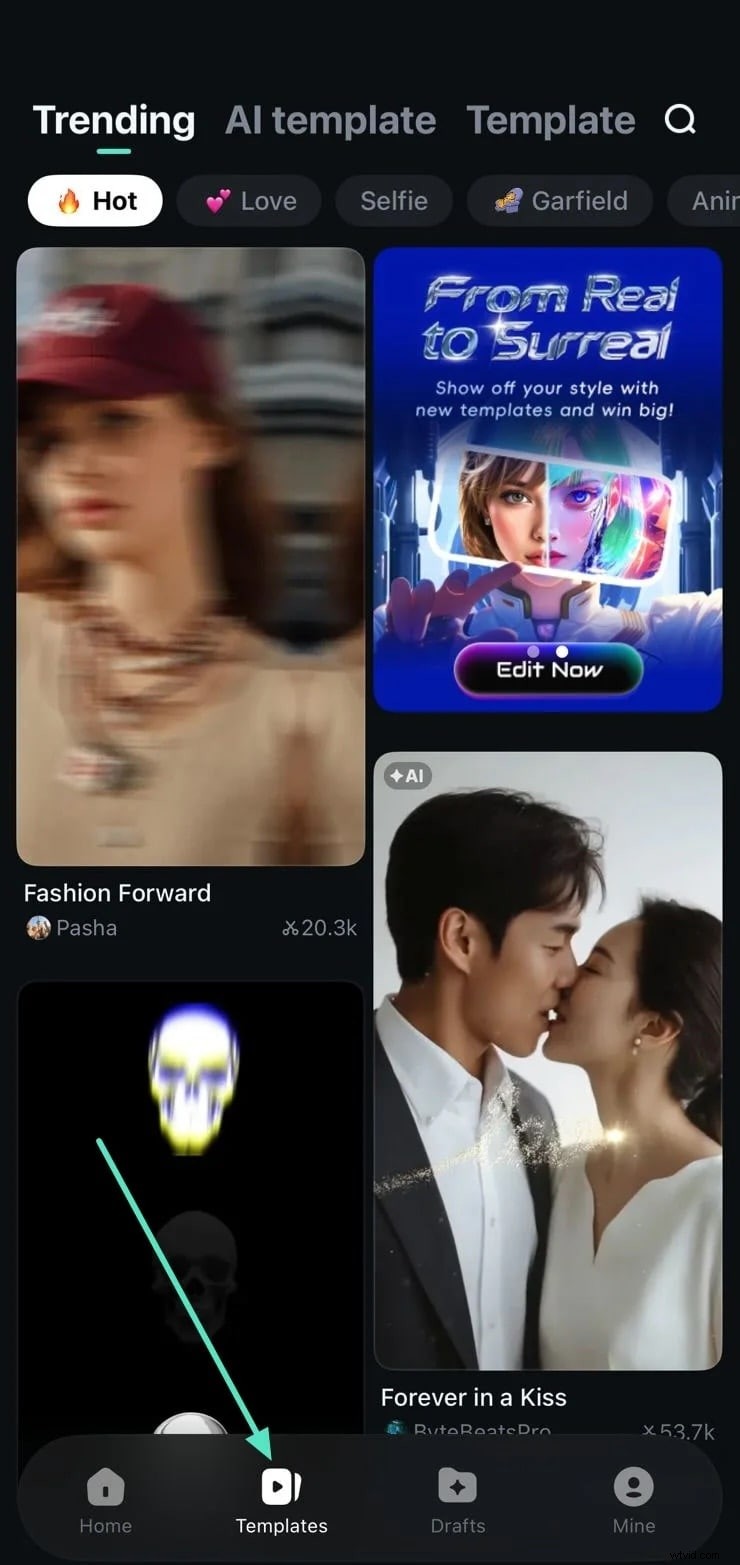Open the Forever in a Kiss template

pyautogui.click(x=548, y=1060)
